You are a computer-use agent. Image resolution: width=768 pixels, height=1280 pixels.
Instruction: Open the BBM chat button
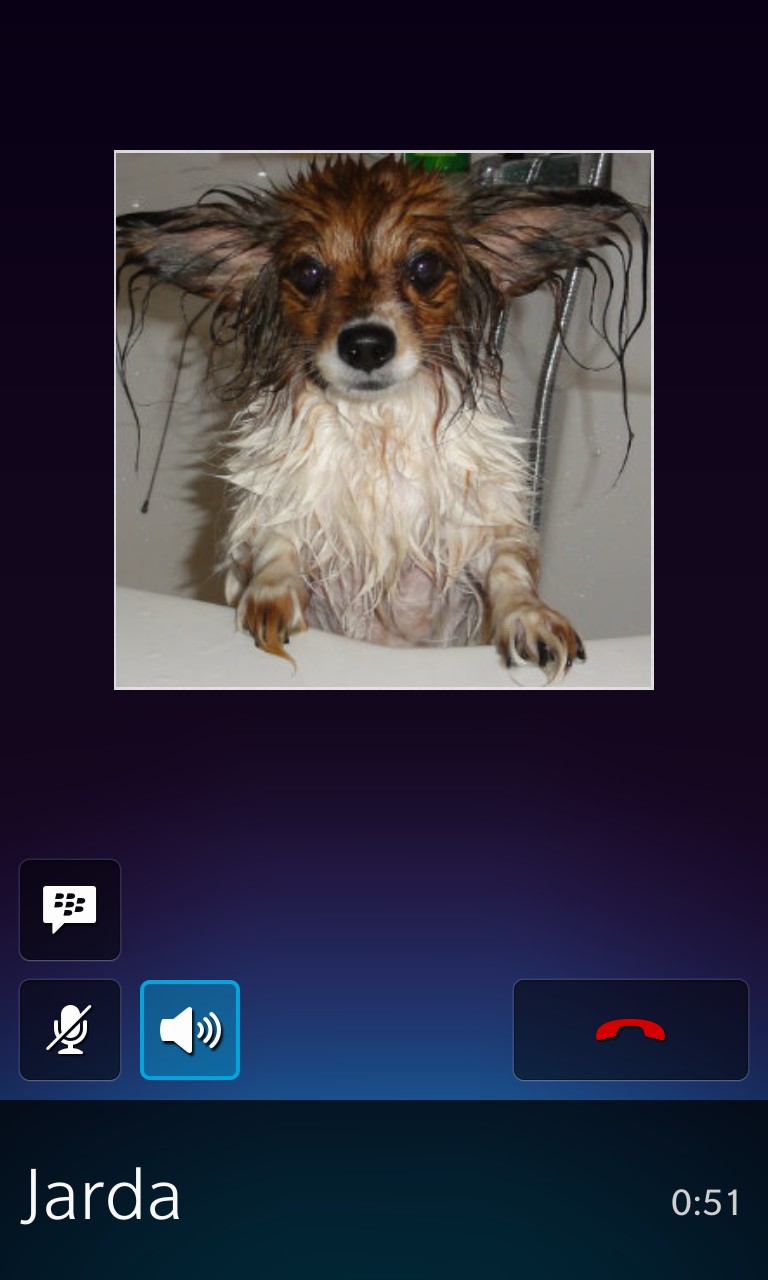click(x=70, y=910)
